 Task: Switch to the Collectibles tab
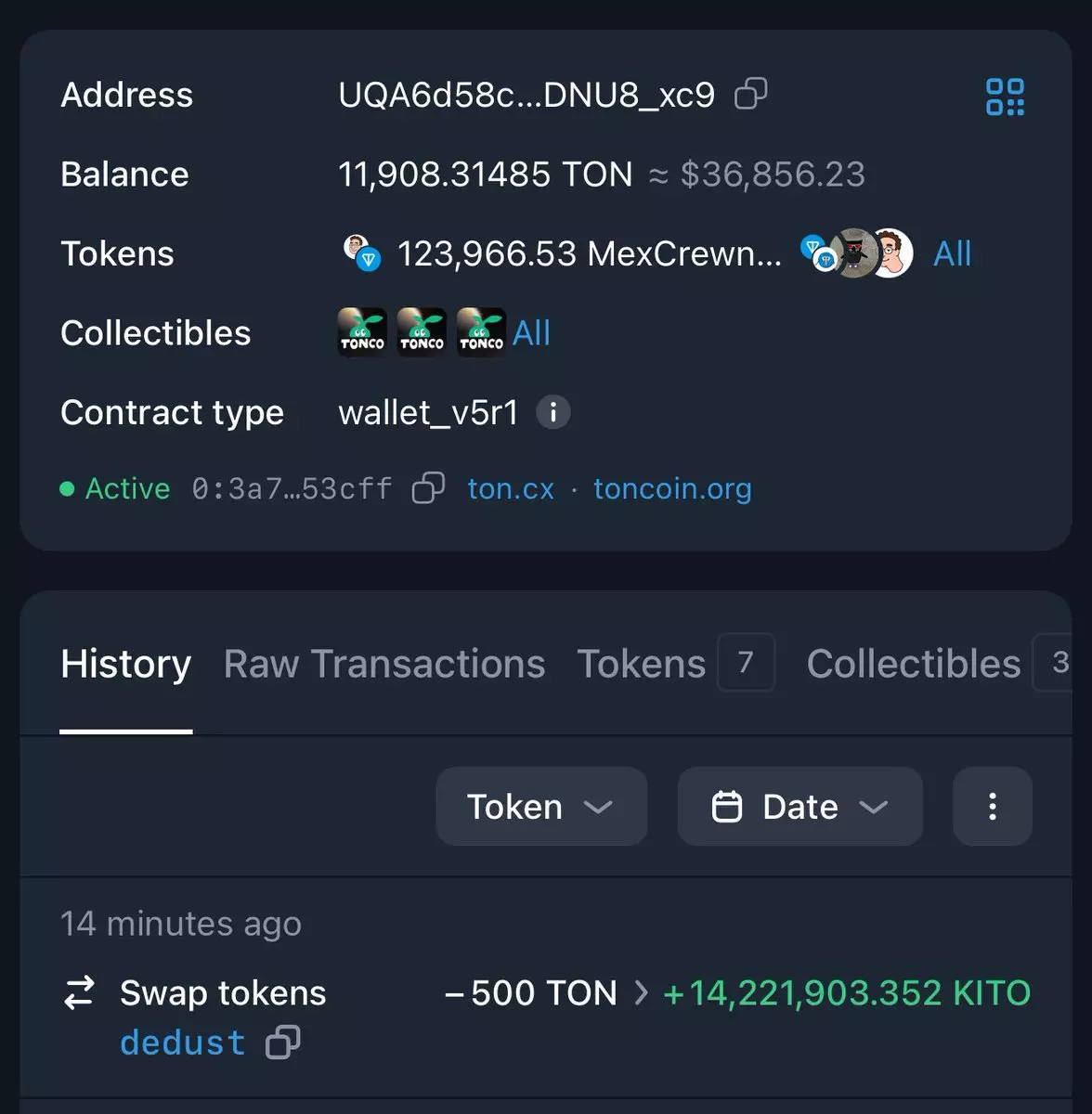914,664
